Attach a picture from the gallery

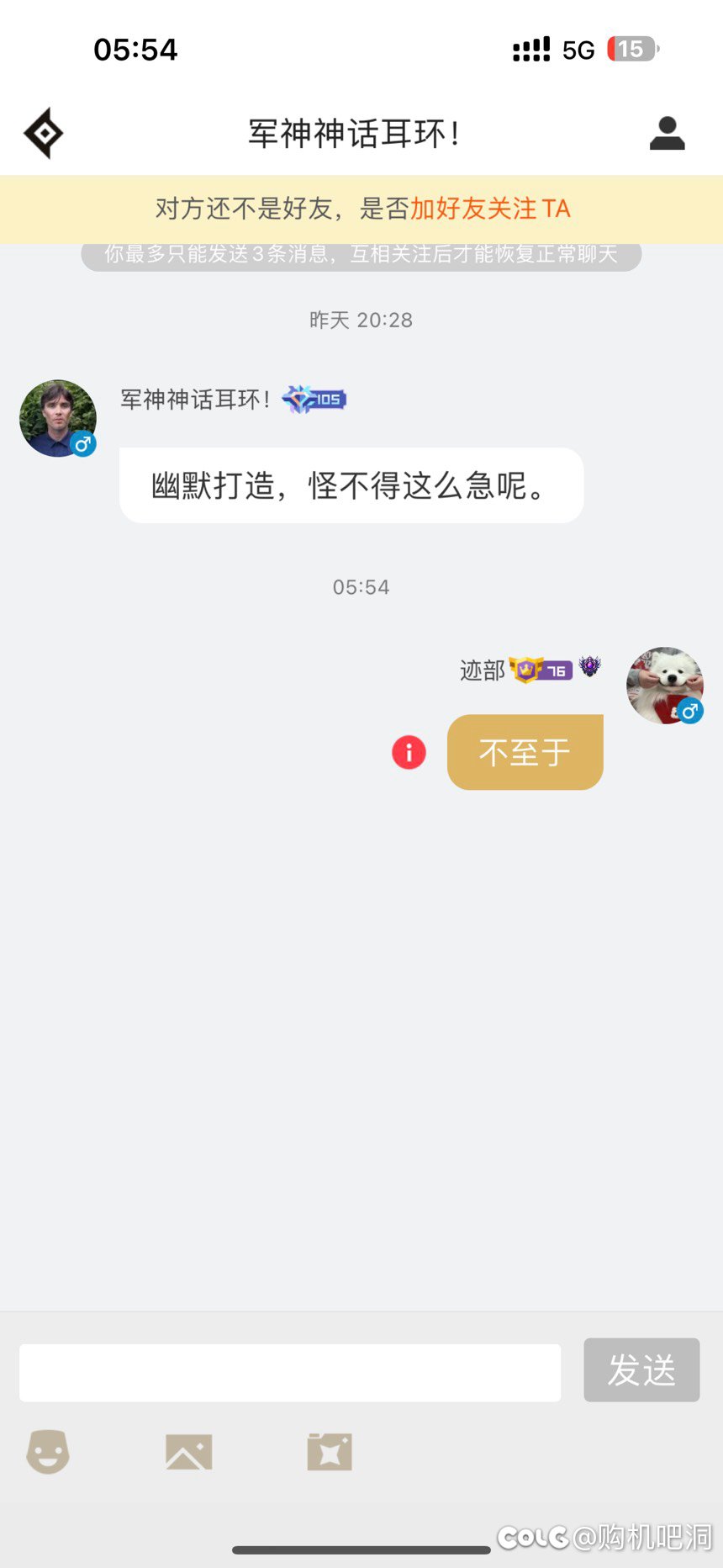pos(189,1452)
